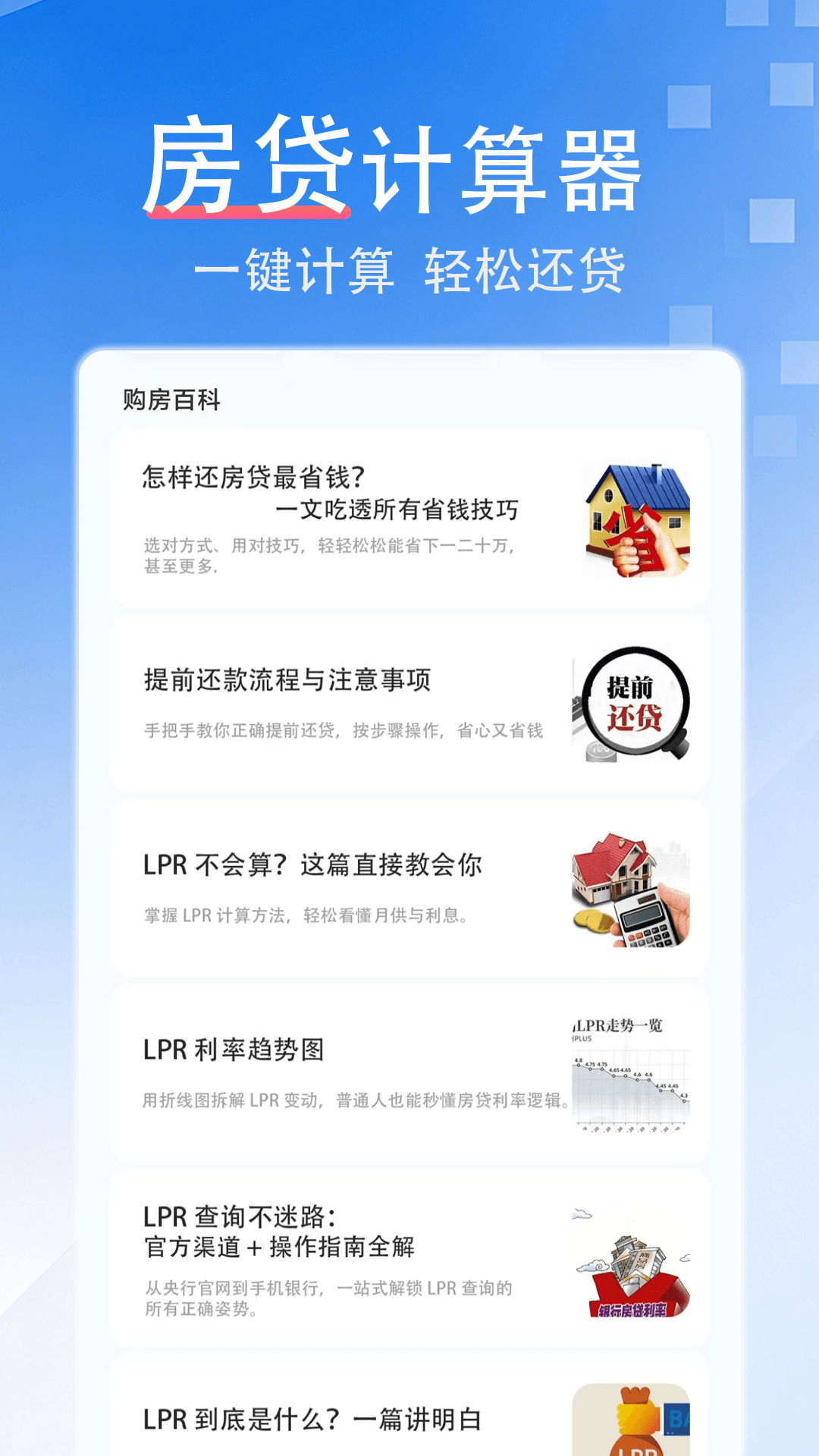Screen dimensions: 819x1456
Task: Open the LPR 查询不迷路 guide
Action: point(281,1232)
